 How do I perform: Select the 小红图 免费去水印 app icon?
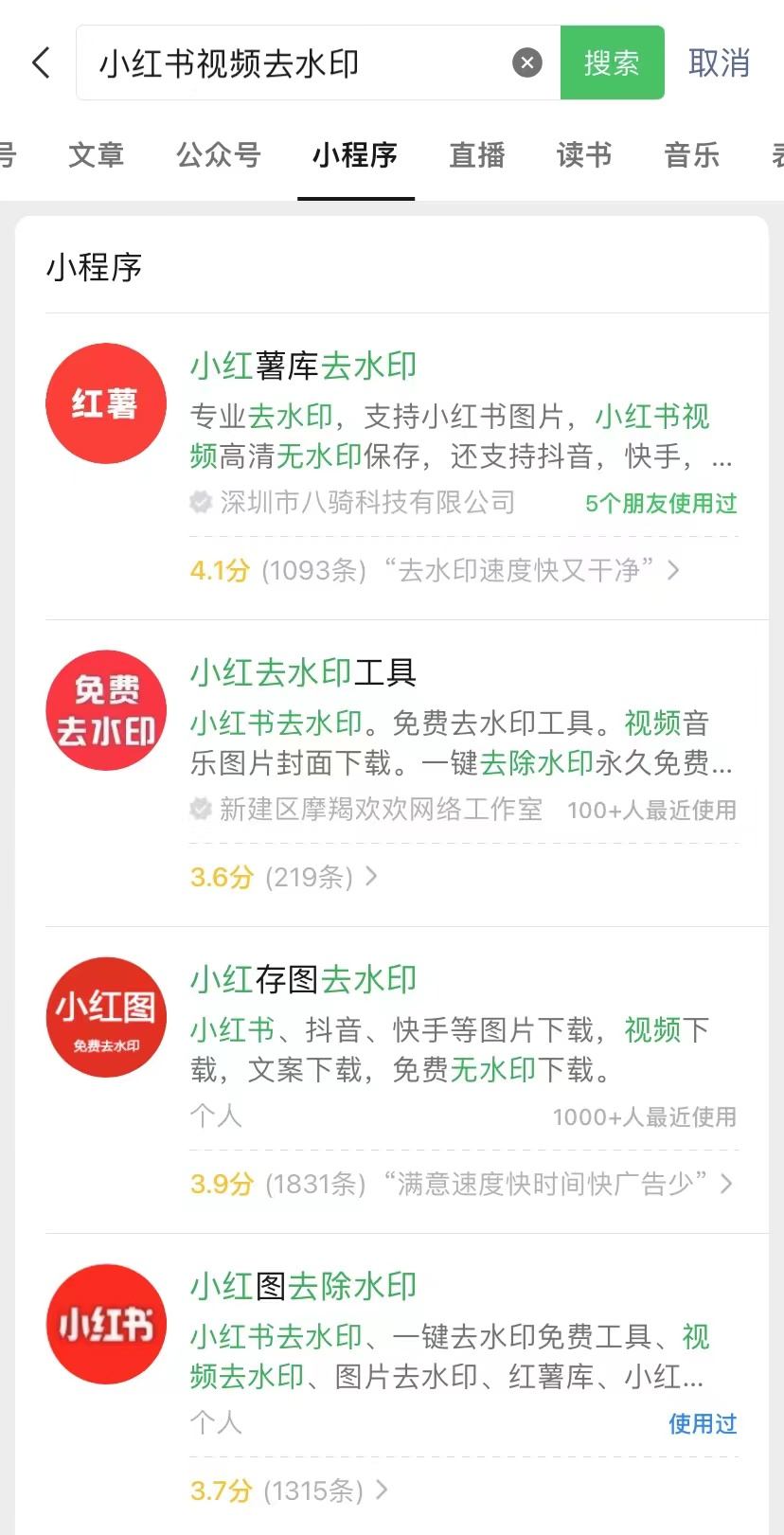click(105, 1016)
